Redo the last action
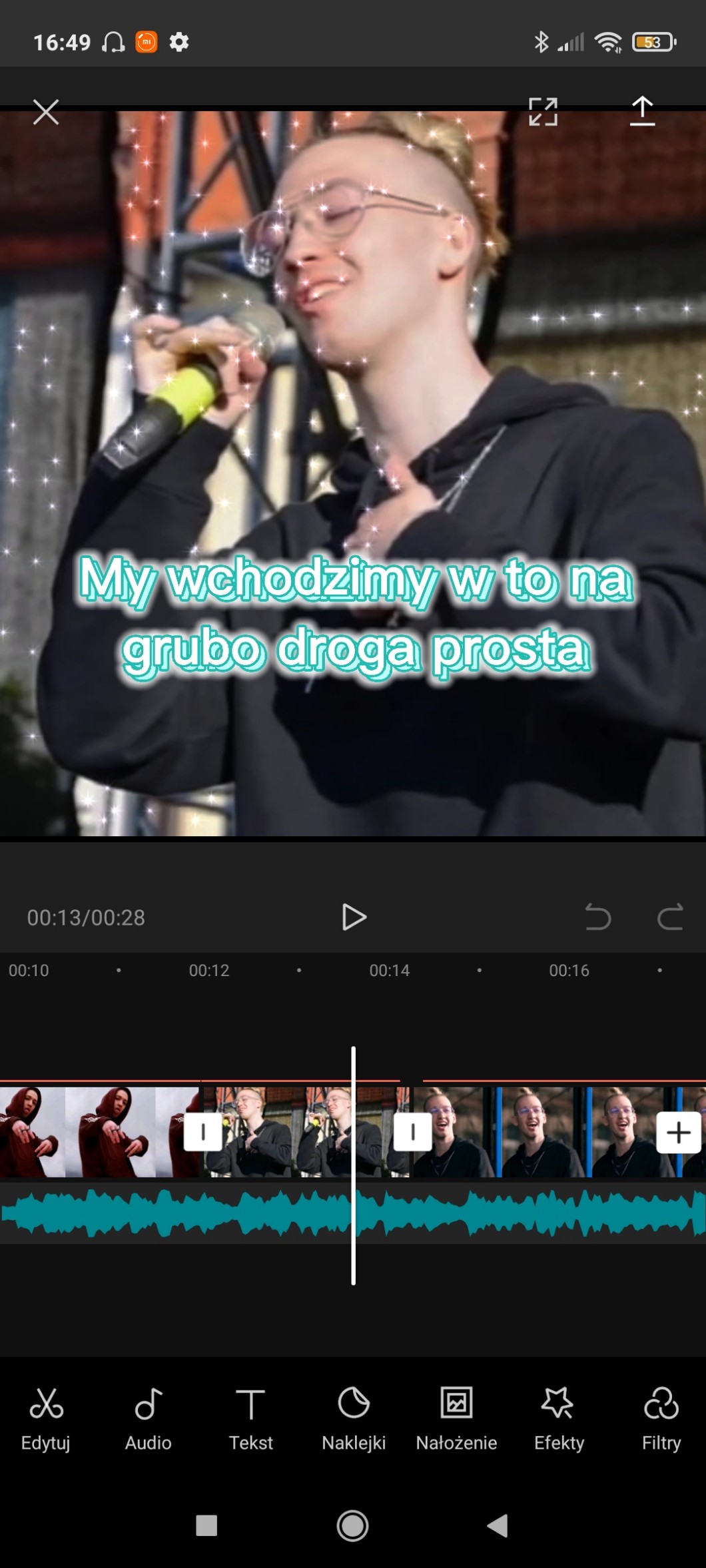 670,917
